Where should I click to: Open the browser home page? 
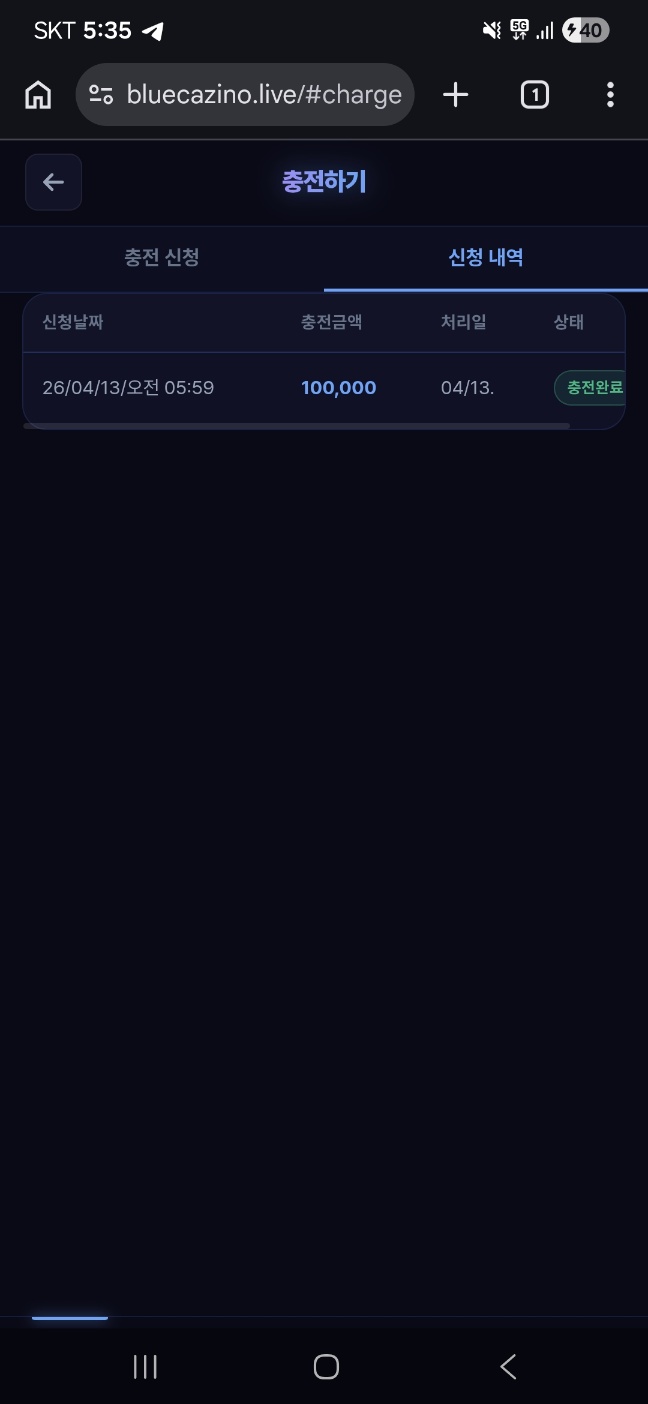click(x=38, y=95)
